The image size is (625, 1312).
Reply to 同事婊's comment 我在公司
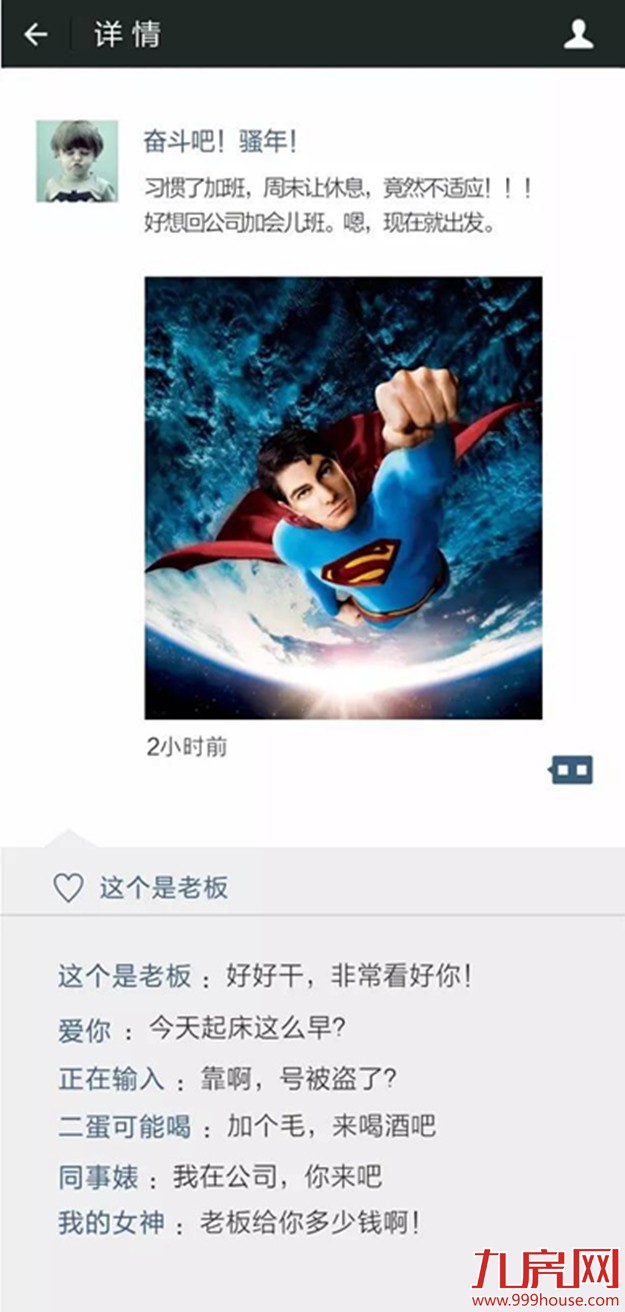click(277, 1176)
